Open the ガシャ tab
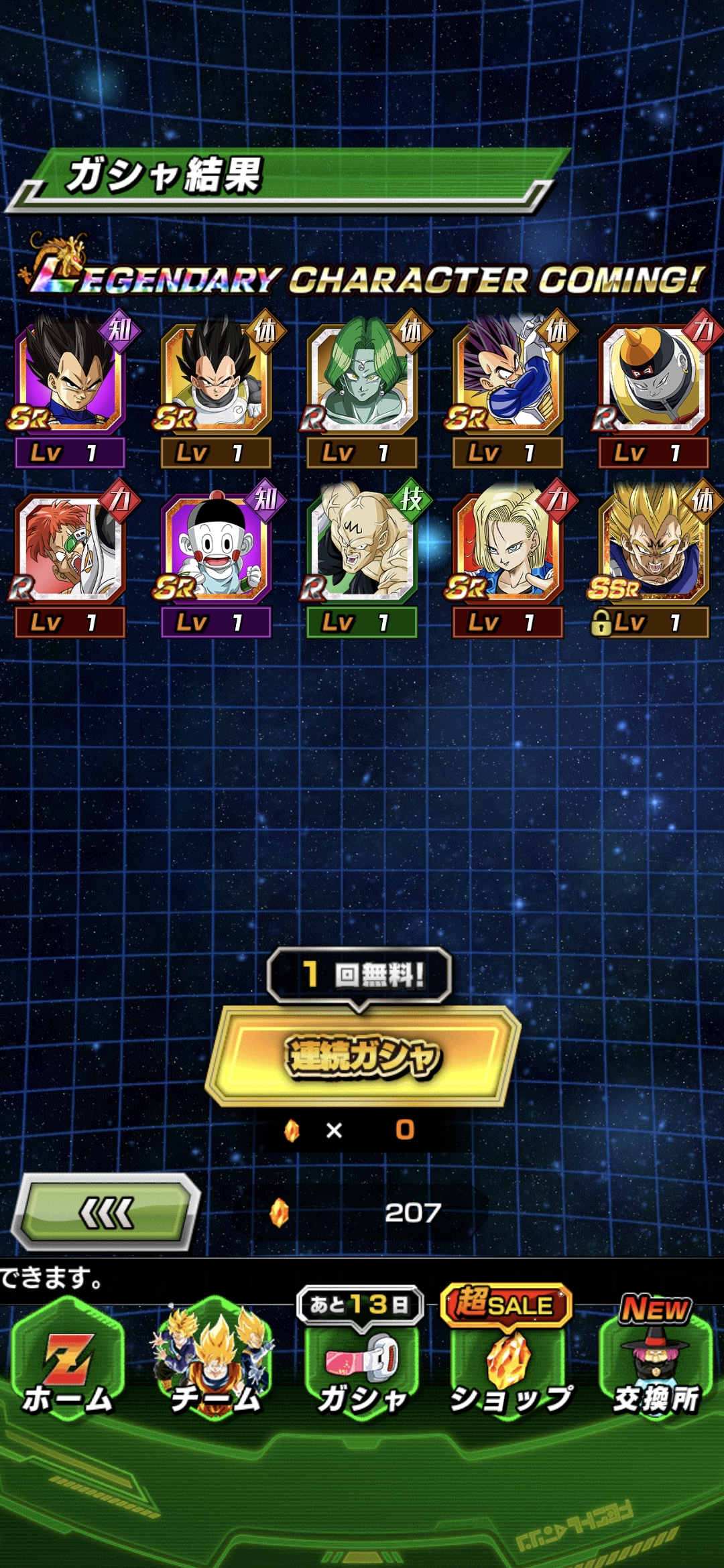The width and height of the screenshot is (724, 1568). [x=362, y=1367]
